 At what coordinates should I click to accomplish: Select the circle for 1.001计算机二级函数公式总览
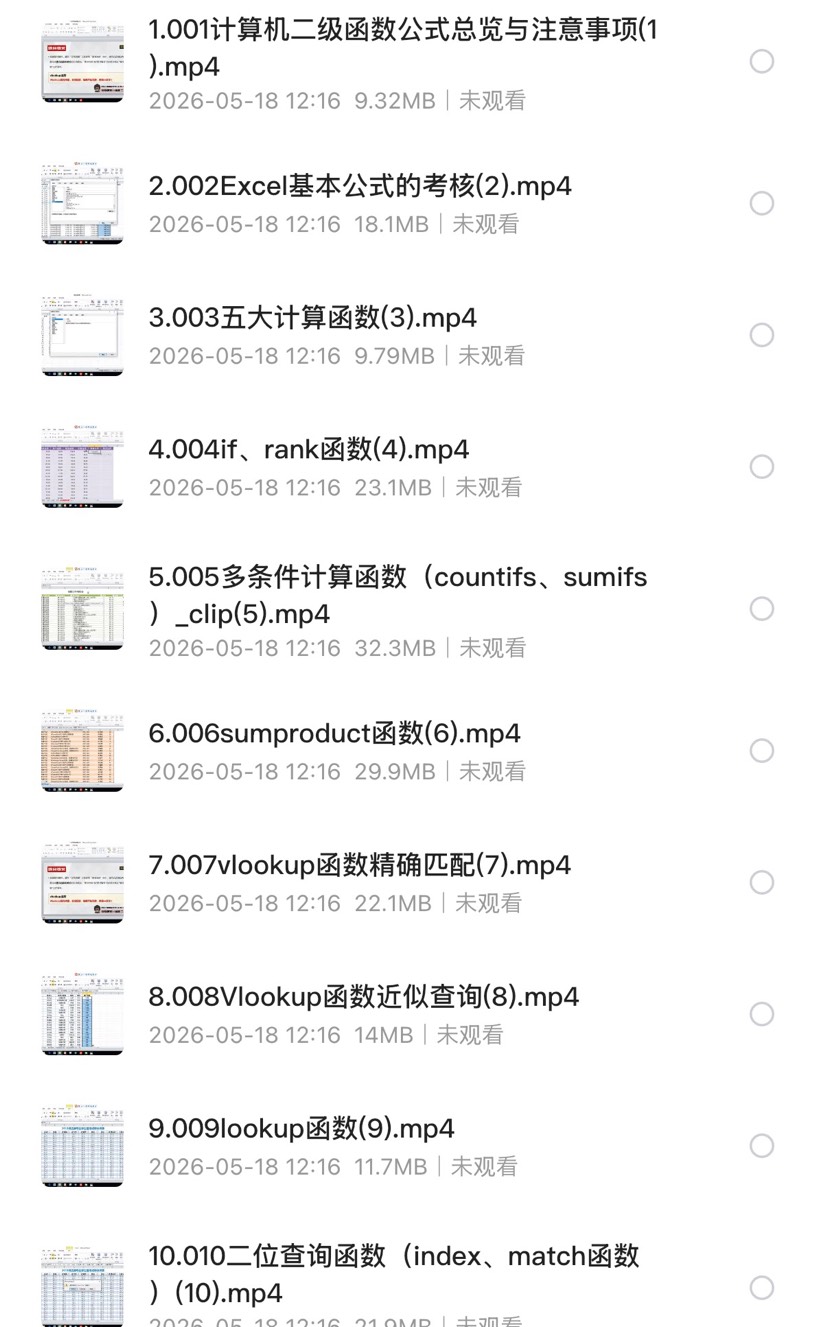(762, 62)
